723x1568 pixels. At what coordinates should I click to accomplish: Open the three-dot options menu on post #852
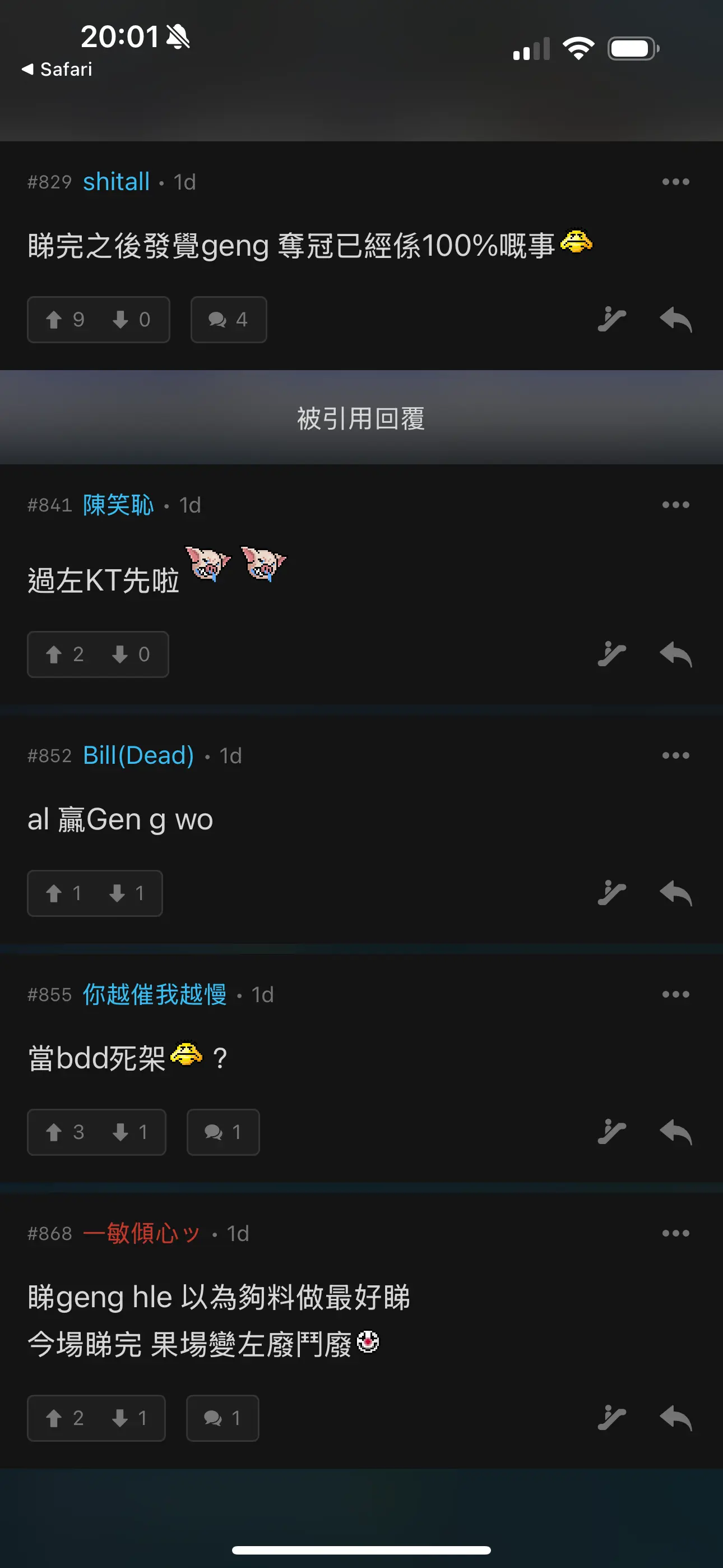coord(675,755)
